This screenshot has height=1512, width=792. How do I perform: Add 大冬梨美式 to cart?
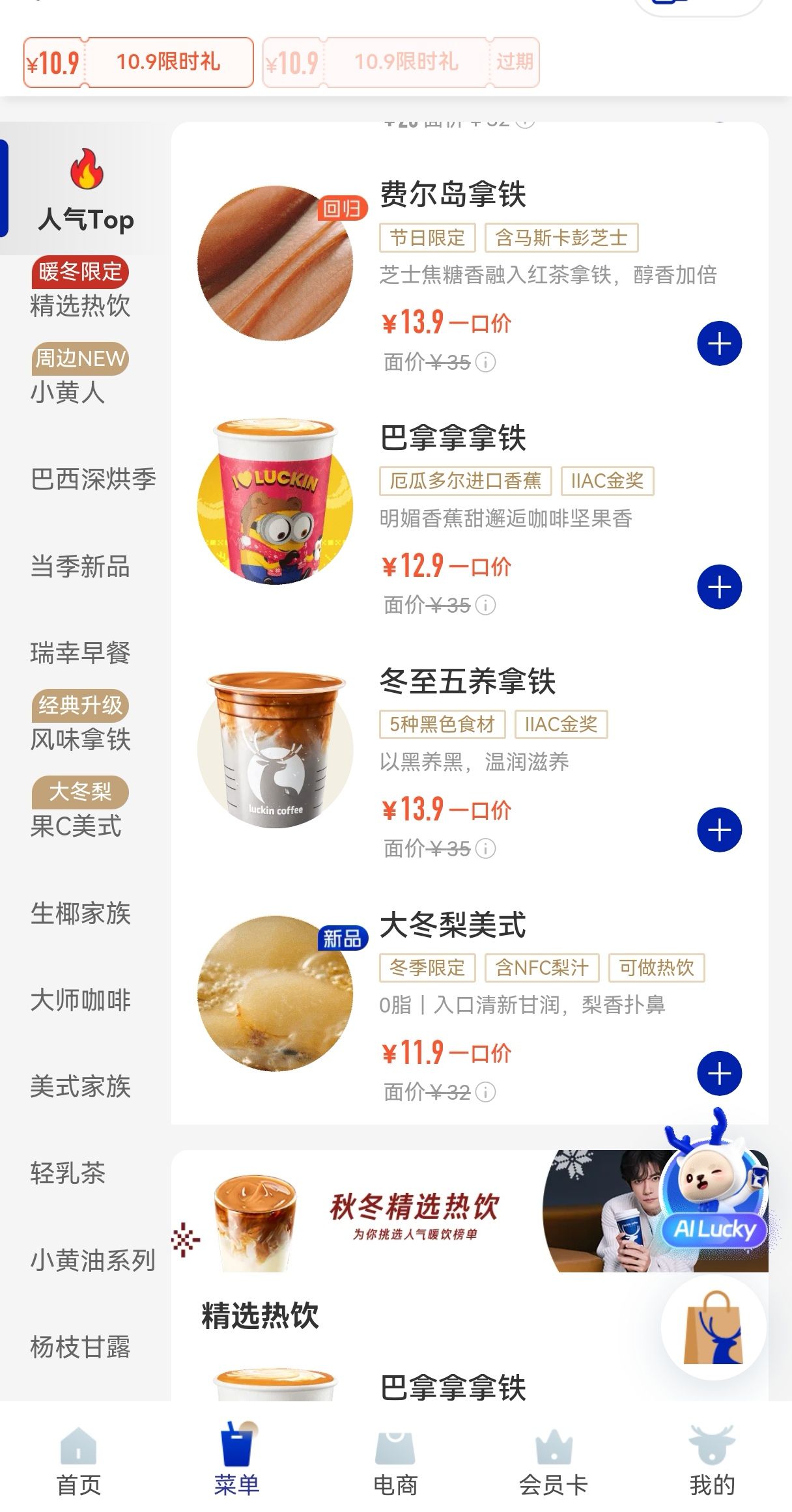point(719,1073)
